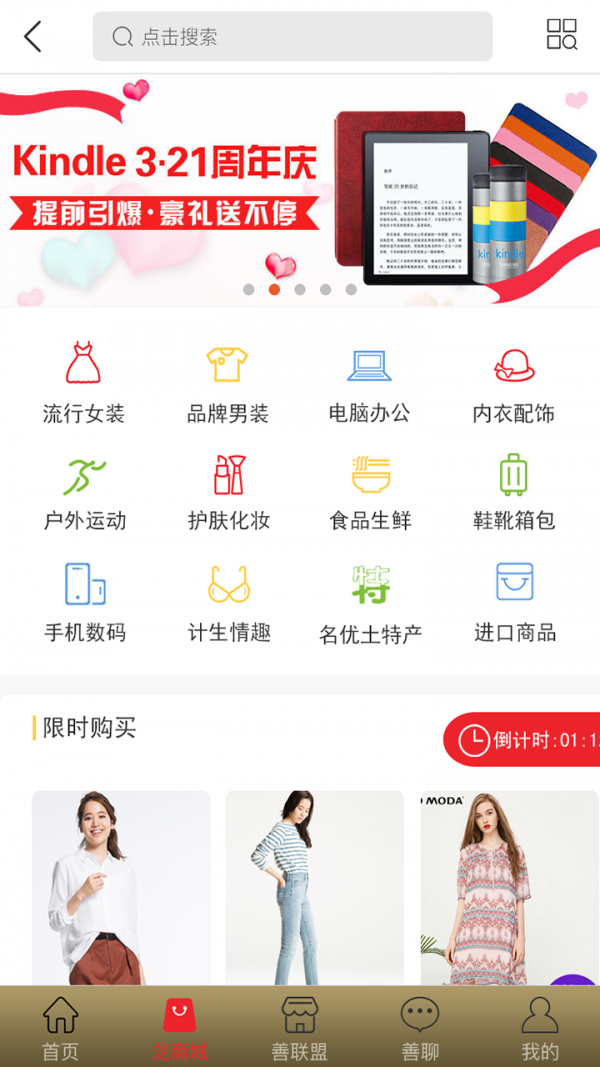The height and width of the screenshot is (1067, 600).
Task: View the 户外运动 category
Action: 84,491
